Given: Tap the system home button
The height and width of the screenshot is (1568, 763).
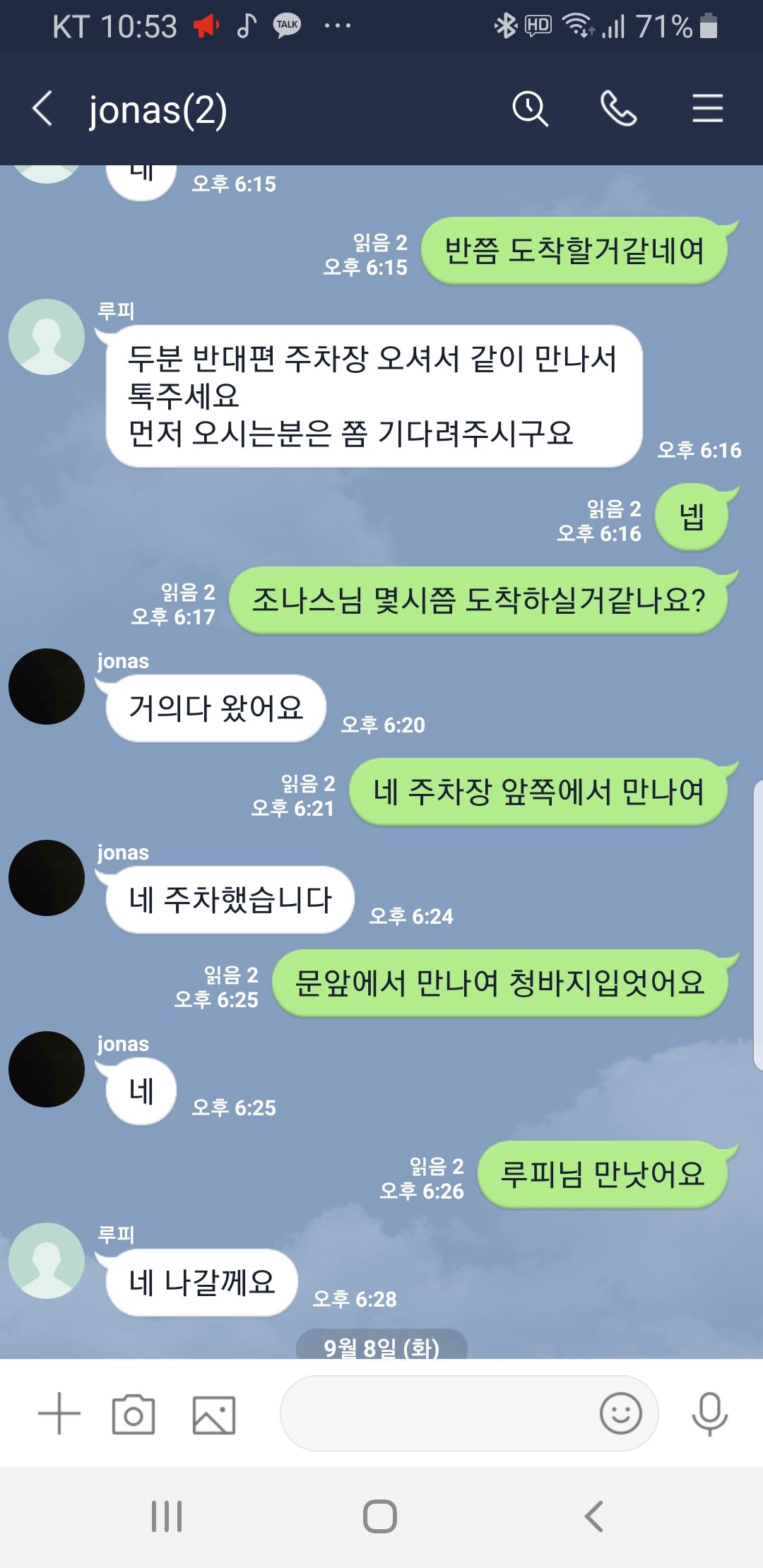Looking at the screenshot, I should click(380, 1516).
